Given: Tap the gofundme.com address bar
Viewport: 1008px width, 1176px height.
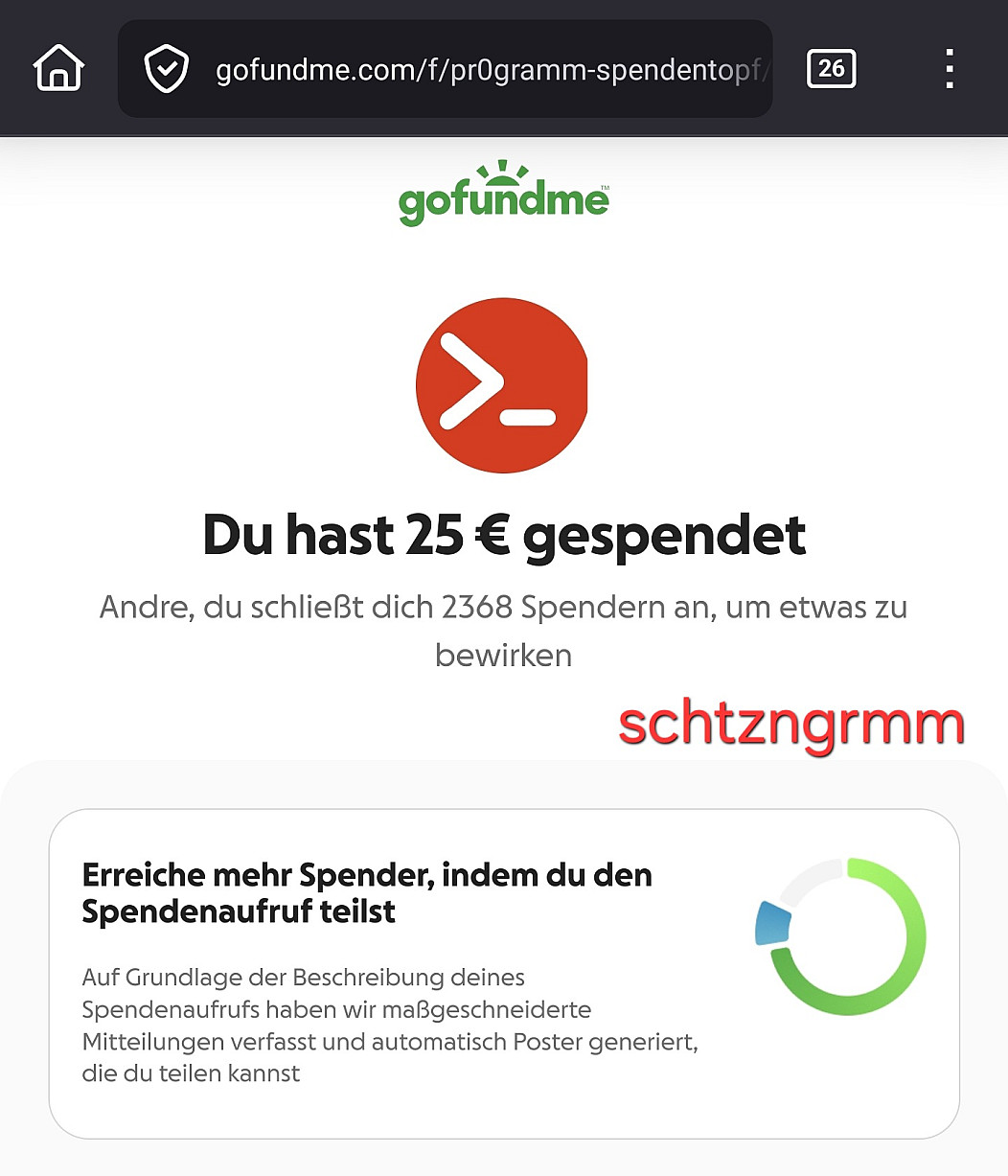Looking at the screenshot, I should click(489, 70).
